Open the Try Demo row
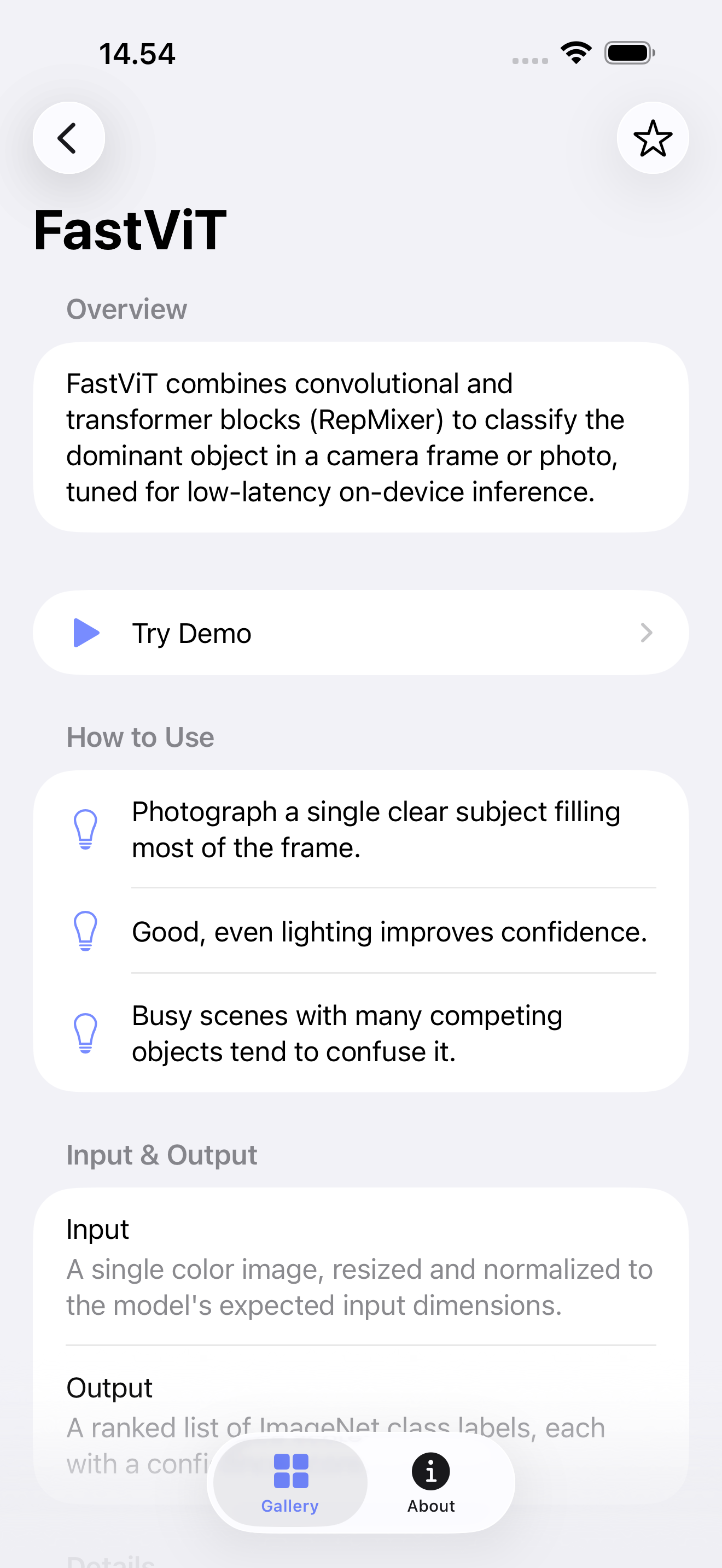 [361, 633]
